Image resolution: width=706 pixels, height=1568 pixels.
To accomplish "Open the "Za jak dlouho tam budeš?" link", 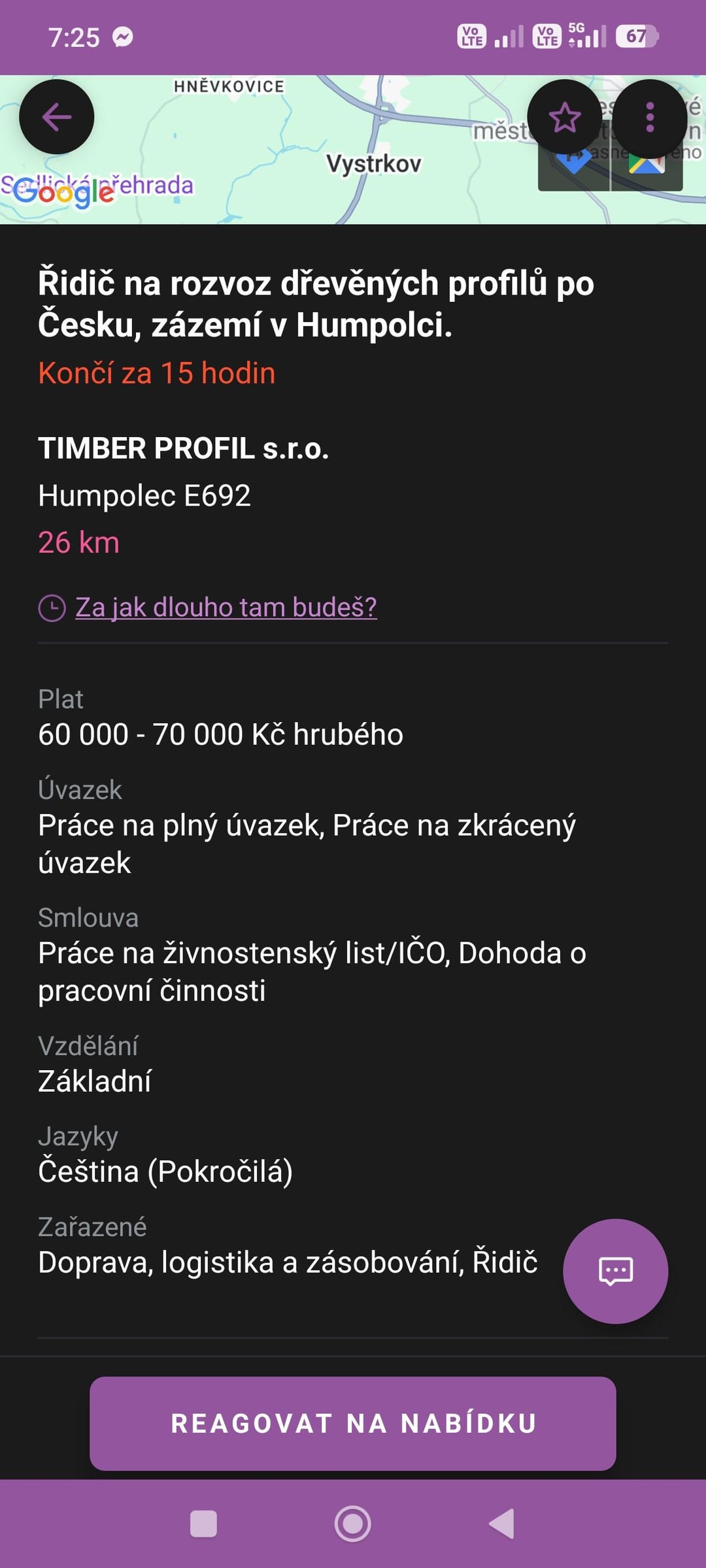I will click(x=226, y=608).
